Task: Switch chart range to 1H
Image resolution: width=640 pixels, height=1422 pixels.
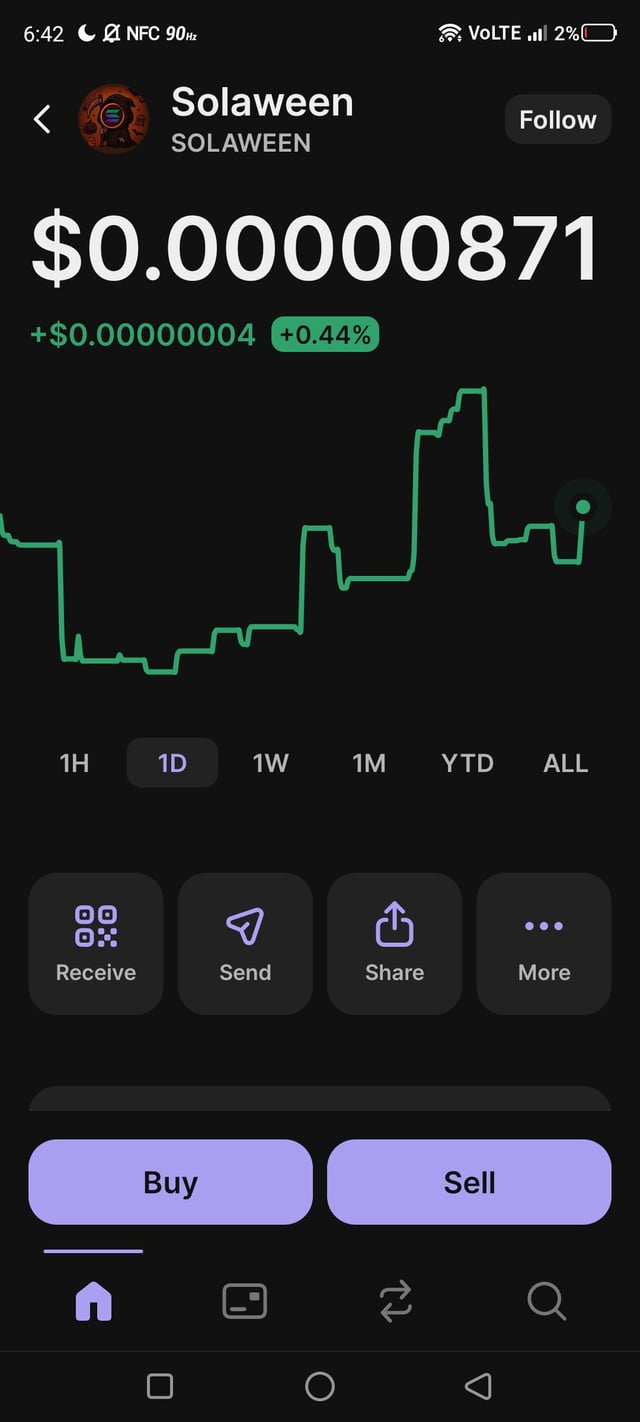Action: tap(74, 763)
